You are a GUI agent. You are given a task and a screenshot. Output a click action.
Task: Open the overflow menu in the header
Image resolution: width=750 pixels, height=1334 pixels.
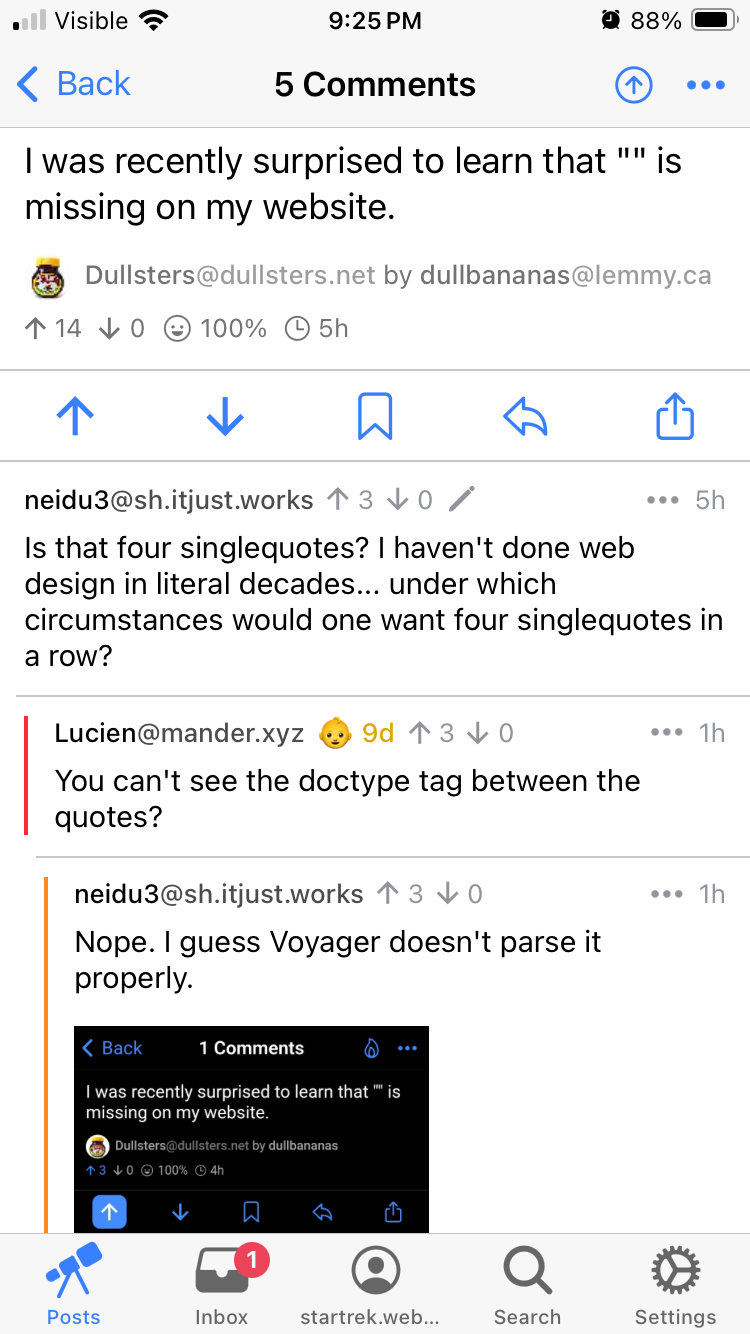point(706,85)
